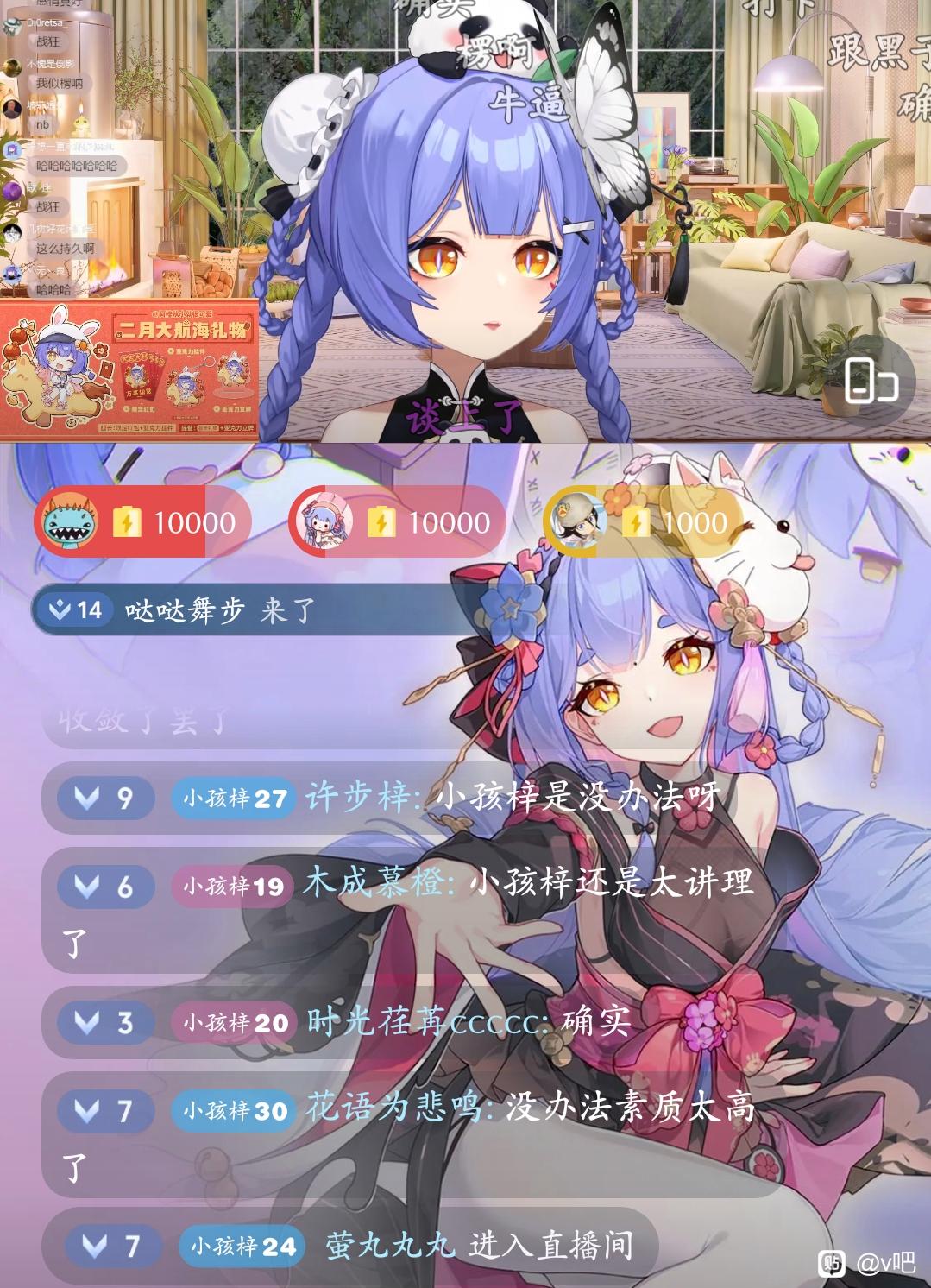Screen dimensions: 931x1288
Task: Open the top contributor with monster avatar
Action: [x=142, y=521]
